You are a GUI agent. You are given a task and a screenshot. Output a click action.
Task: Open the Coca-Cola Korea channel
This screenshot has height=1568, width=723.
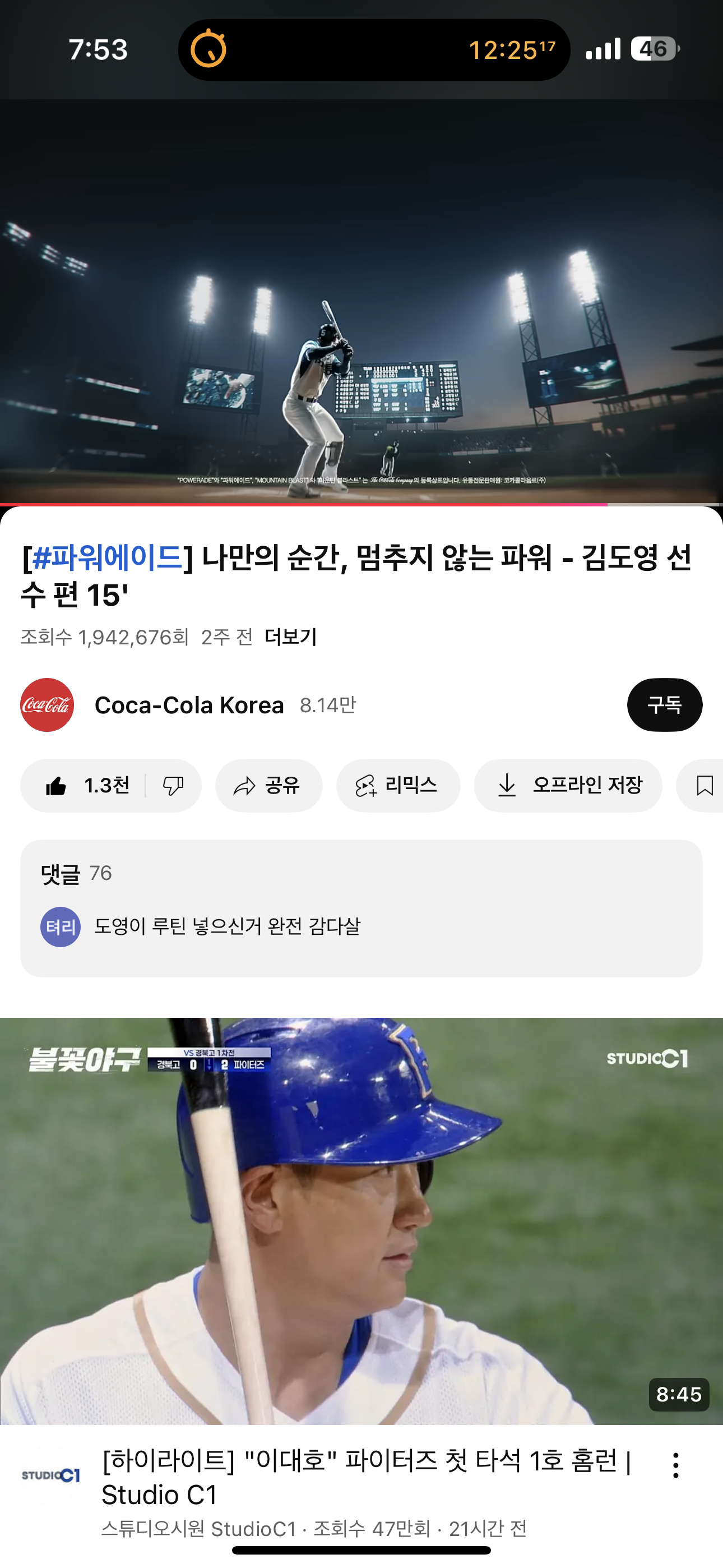pyautogui.click(x=189, y=705)
